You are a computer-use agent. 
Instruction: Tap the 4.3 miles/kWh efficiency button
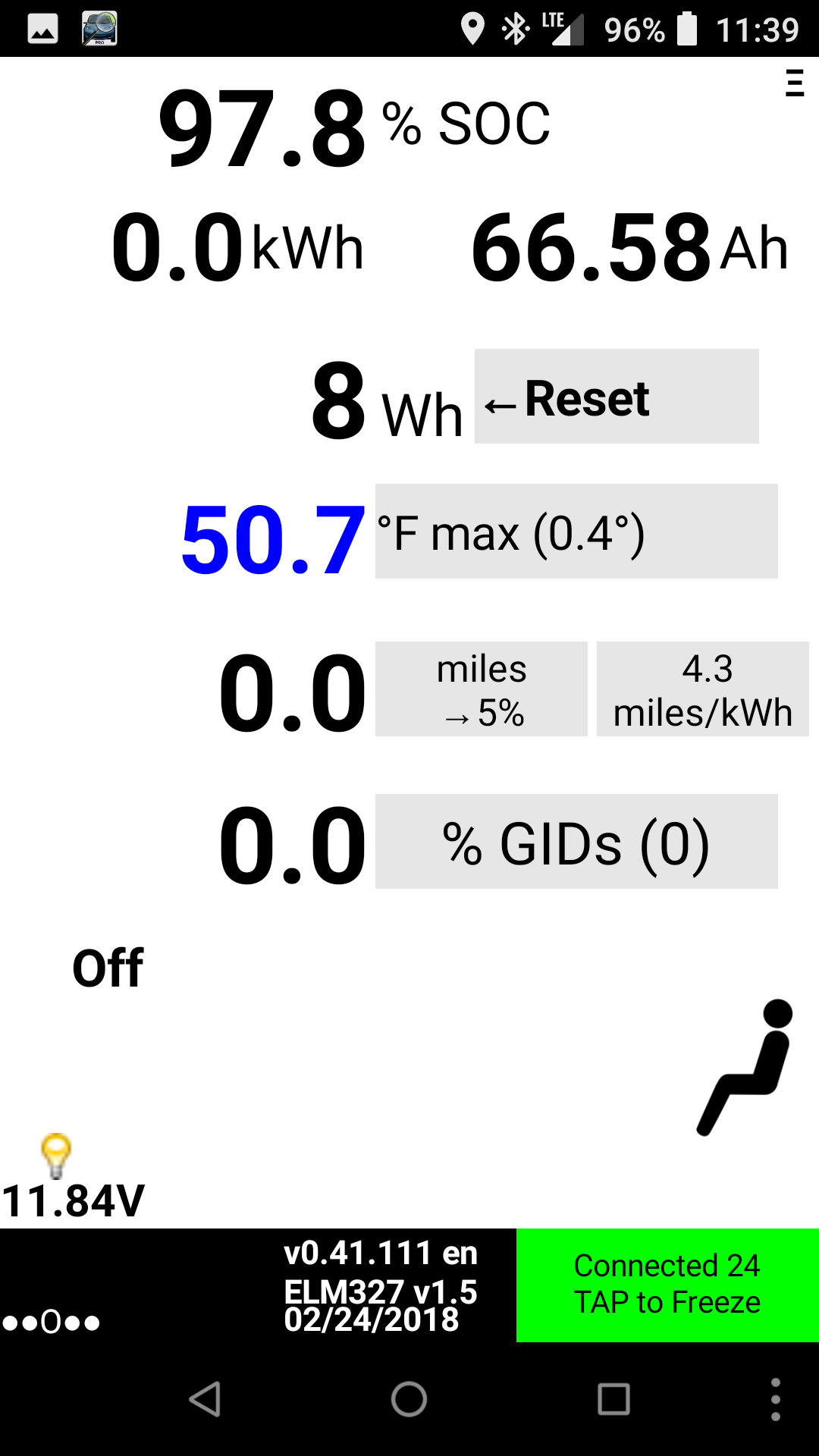pyautogui.click(x=702, y=689)
